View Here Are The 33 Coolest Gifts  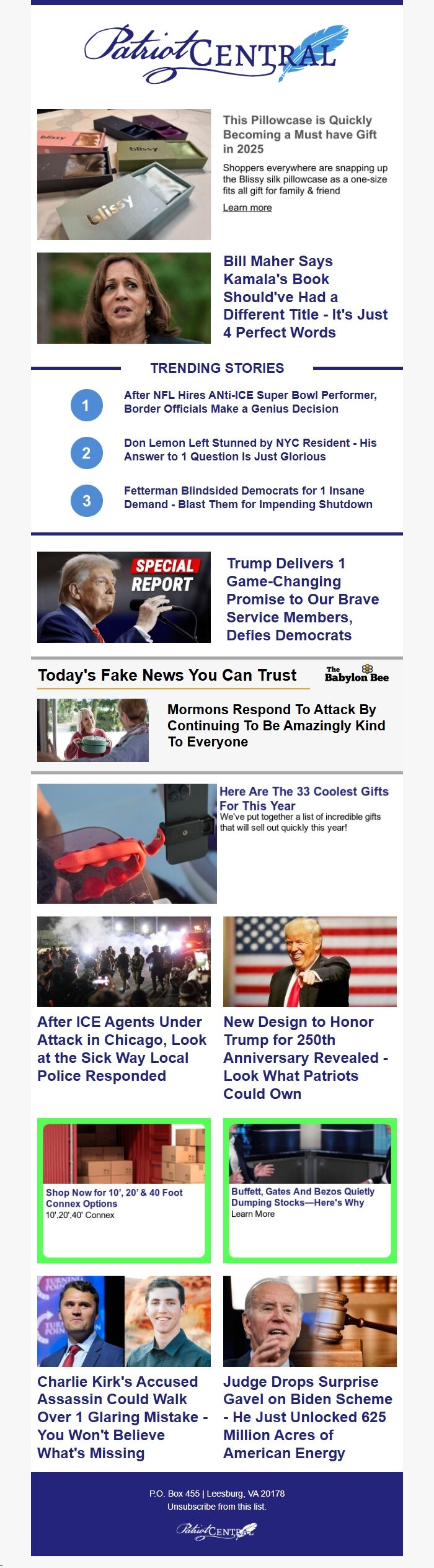click(303, 798)
